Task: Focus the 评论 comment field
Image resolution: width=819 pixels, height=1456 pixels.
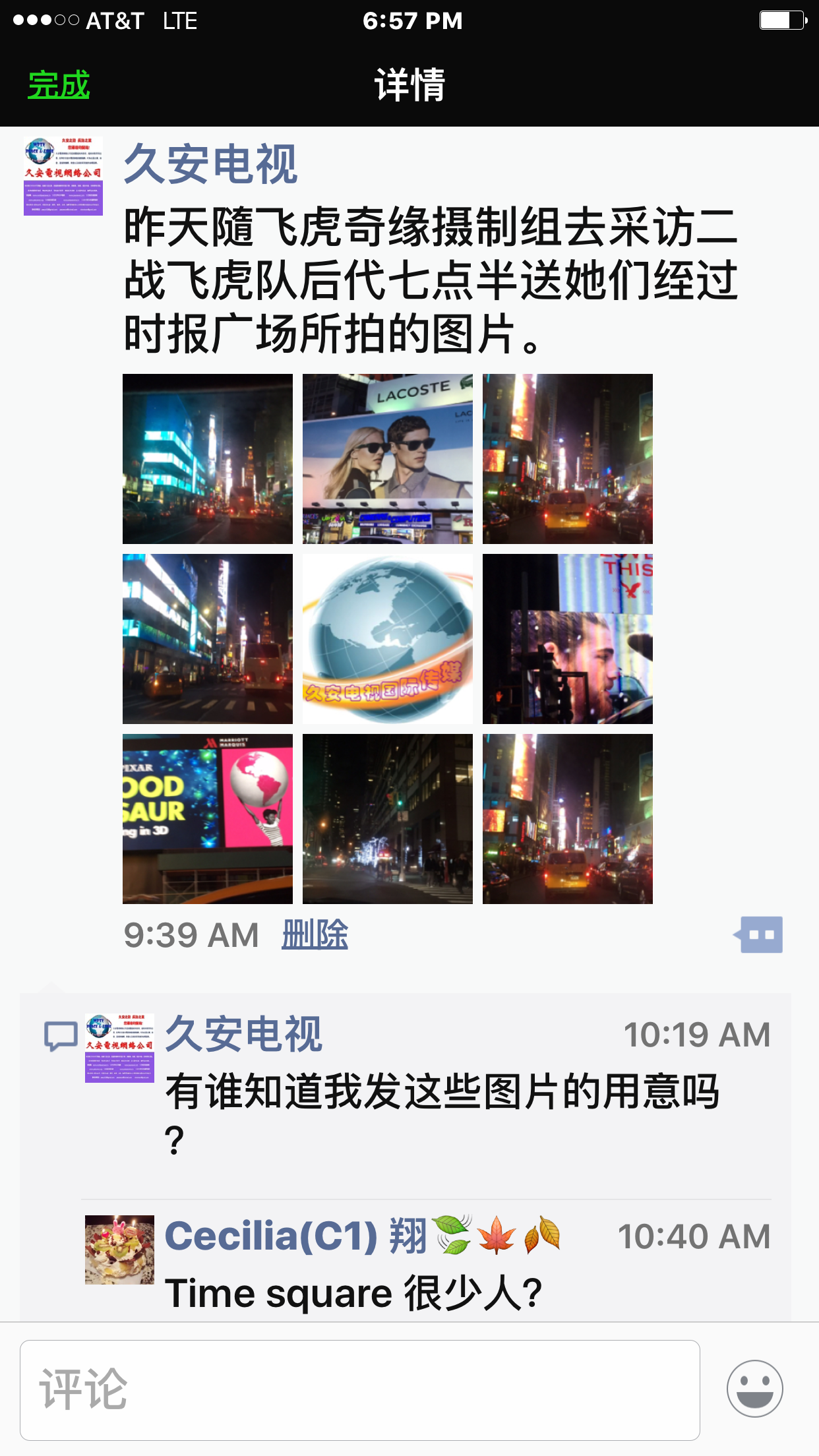Action: click(x=359, y=1390)
